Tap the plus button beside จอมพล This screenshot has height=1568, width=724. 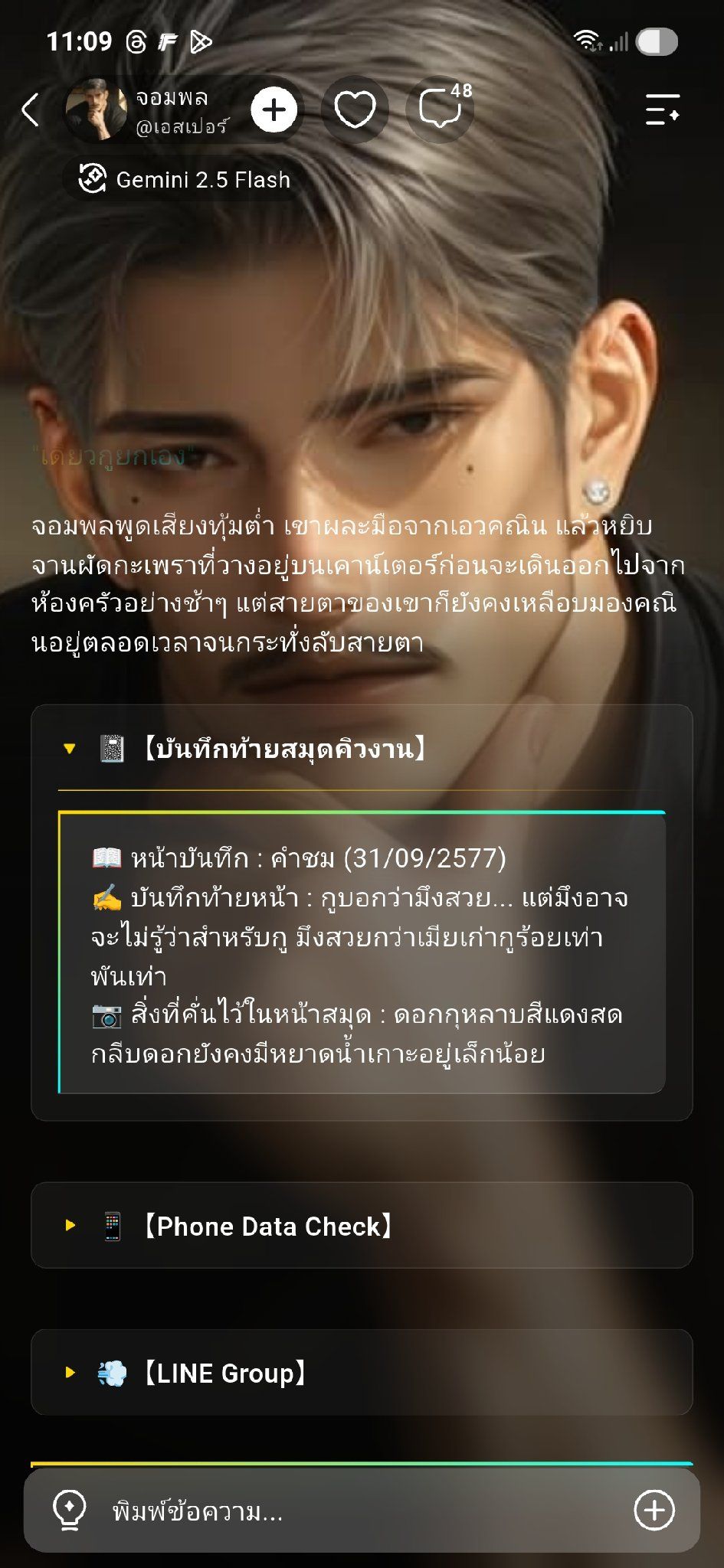pos(274,109)
